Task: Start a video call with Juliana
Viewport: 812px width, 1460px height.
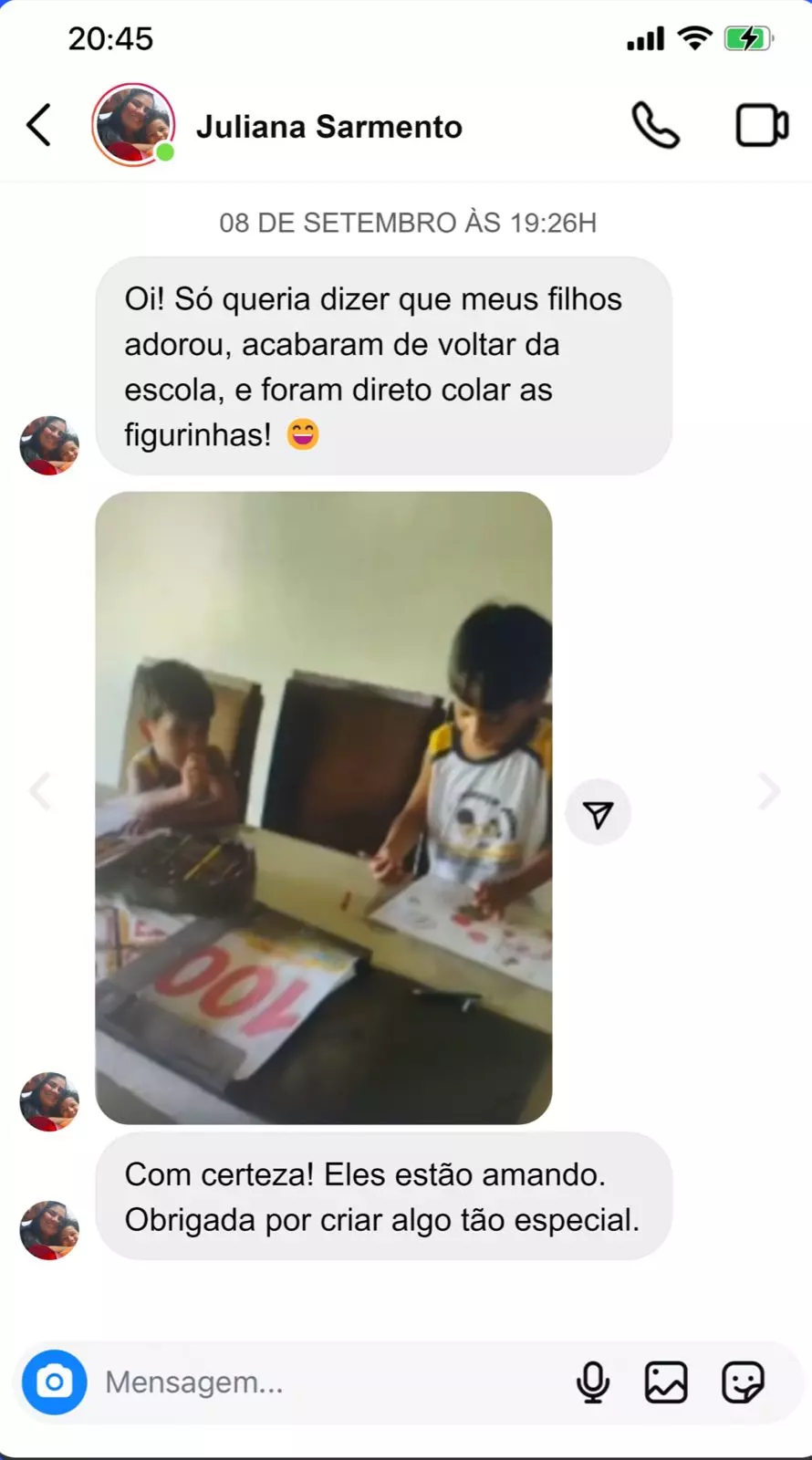Action: [x=762, y=126]
